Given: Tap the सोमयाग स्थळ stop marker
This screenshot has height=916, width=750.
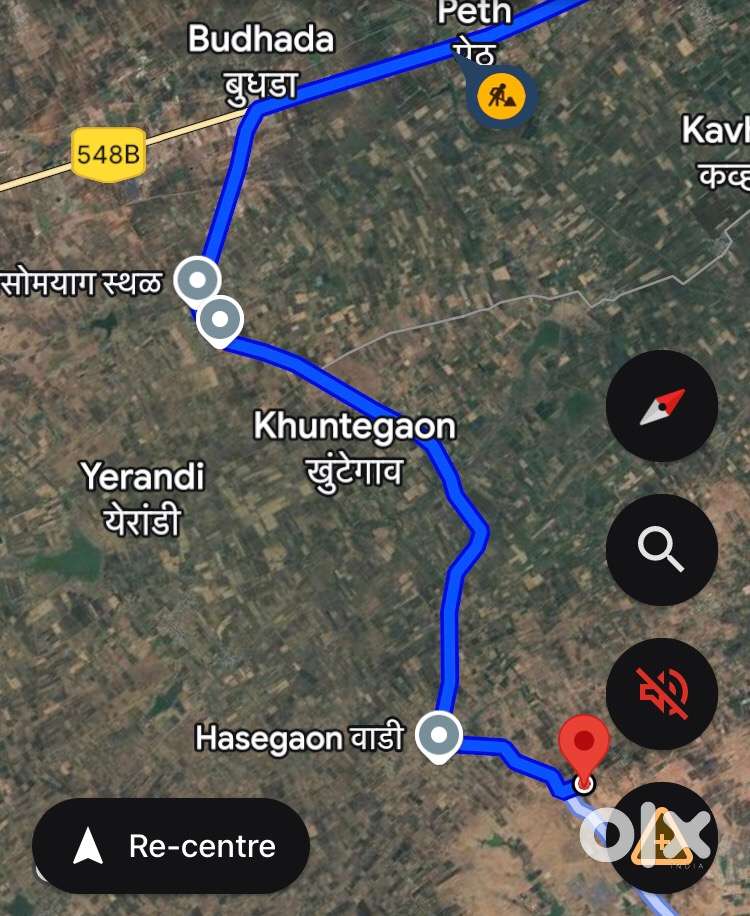Looking at the screenshot, I should pyautogui.click(x=197, y=279).
